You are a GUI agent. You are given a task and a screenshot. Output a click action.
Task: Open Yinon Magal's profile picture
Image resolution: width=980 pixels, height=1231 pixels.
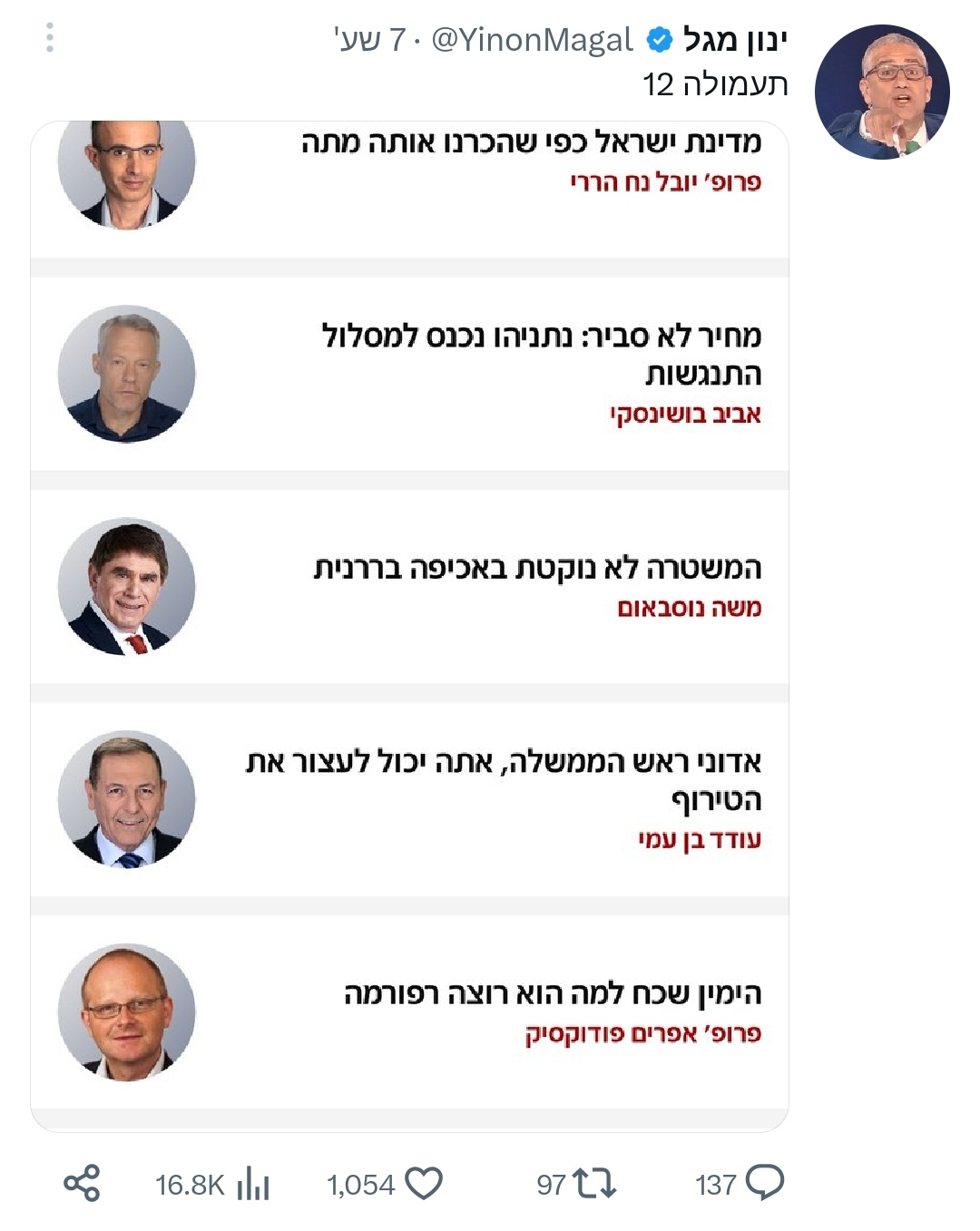pos(881,92)
